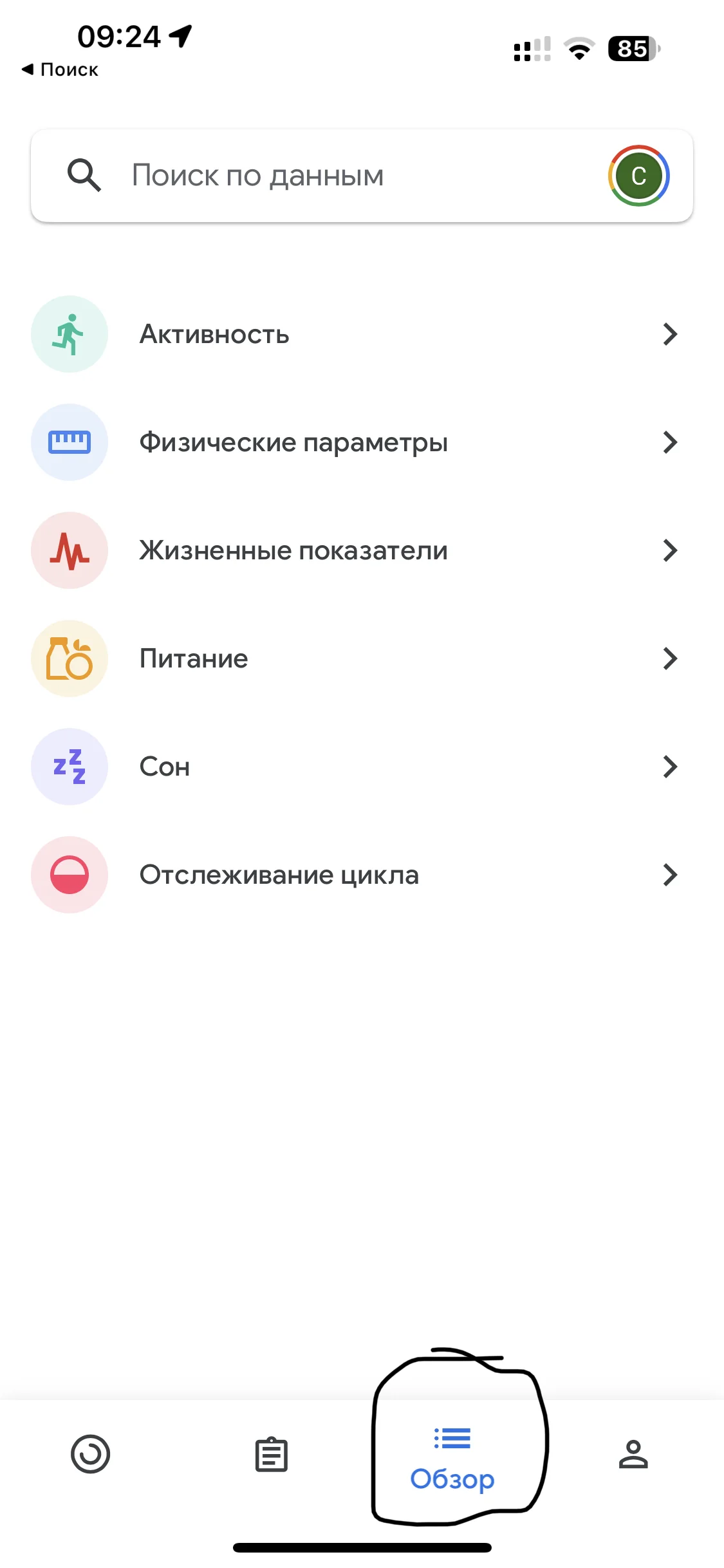Screen dimensions: 724x1568
Task: Go to Сон data
Action: [354, 767]
